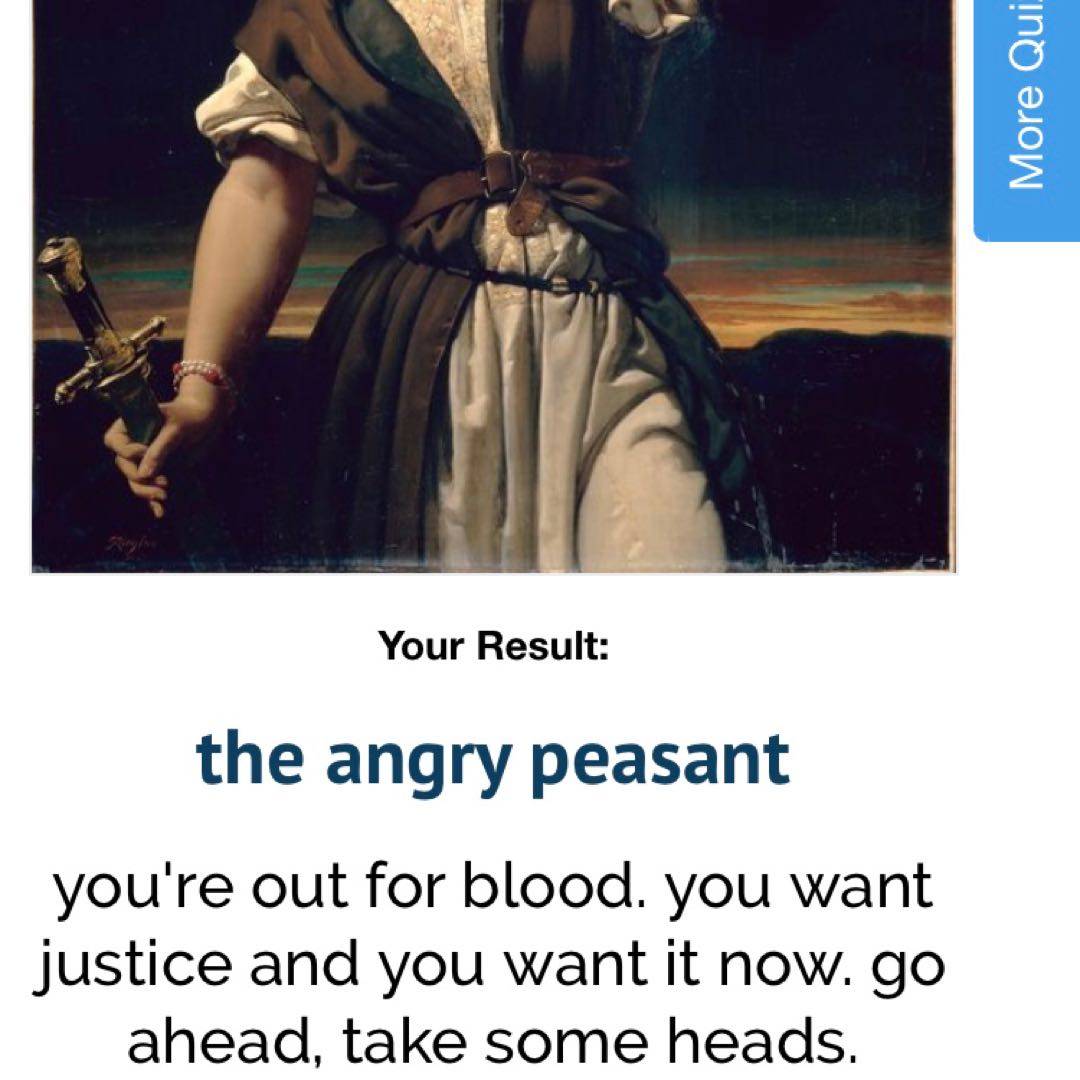
Task: Open the More Quizzes side tab
Action: (1027, 110)
